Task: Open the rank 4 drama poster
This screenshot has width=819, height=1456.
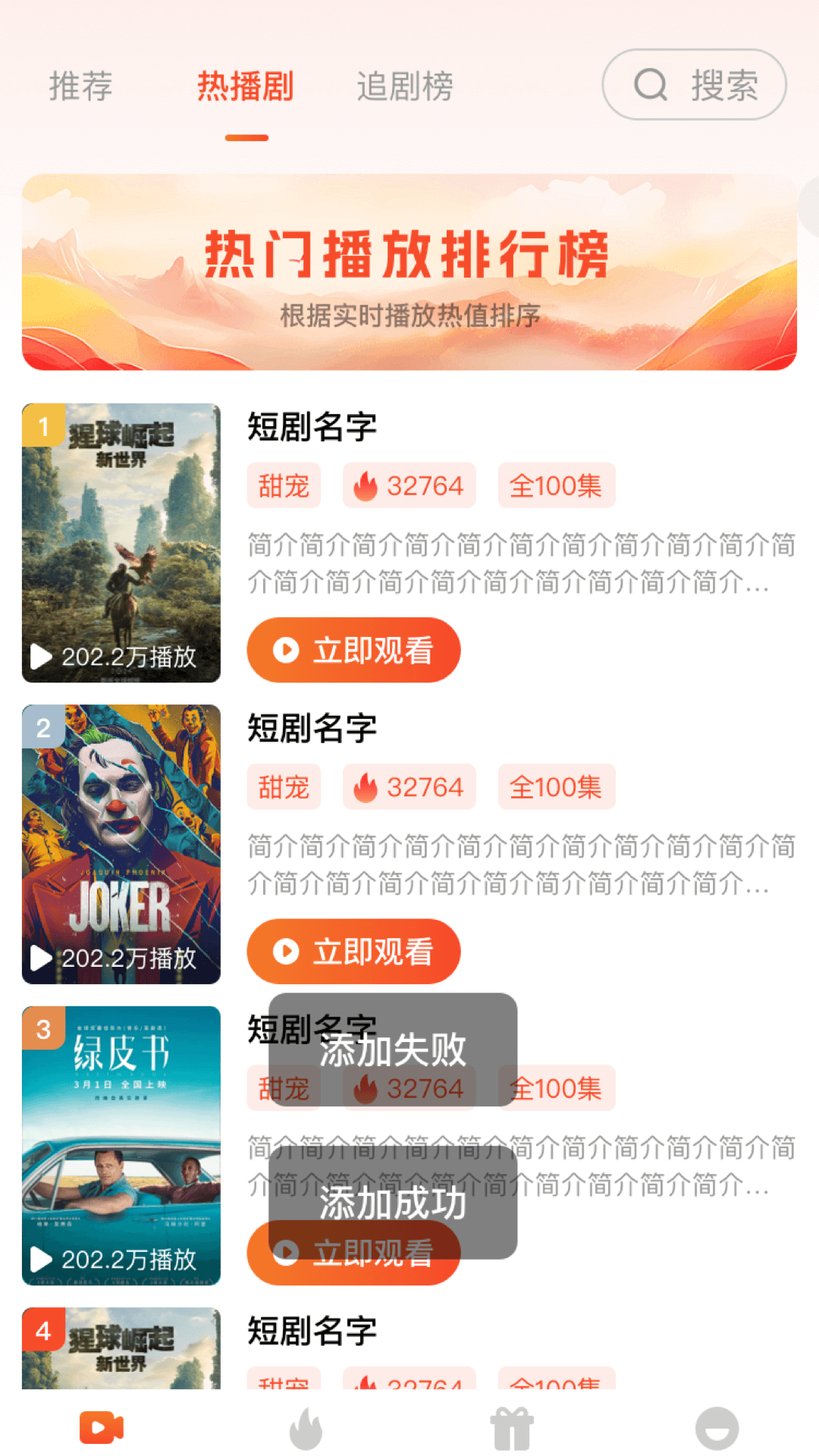Action: click(x=121, y=1348)
